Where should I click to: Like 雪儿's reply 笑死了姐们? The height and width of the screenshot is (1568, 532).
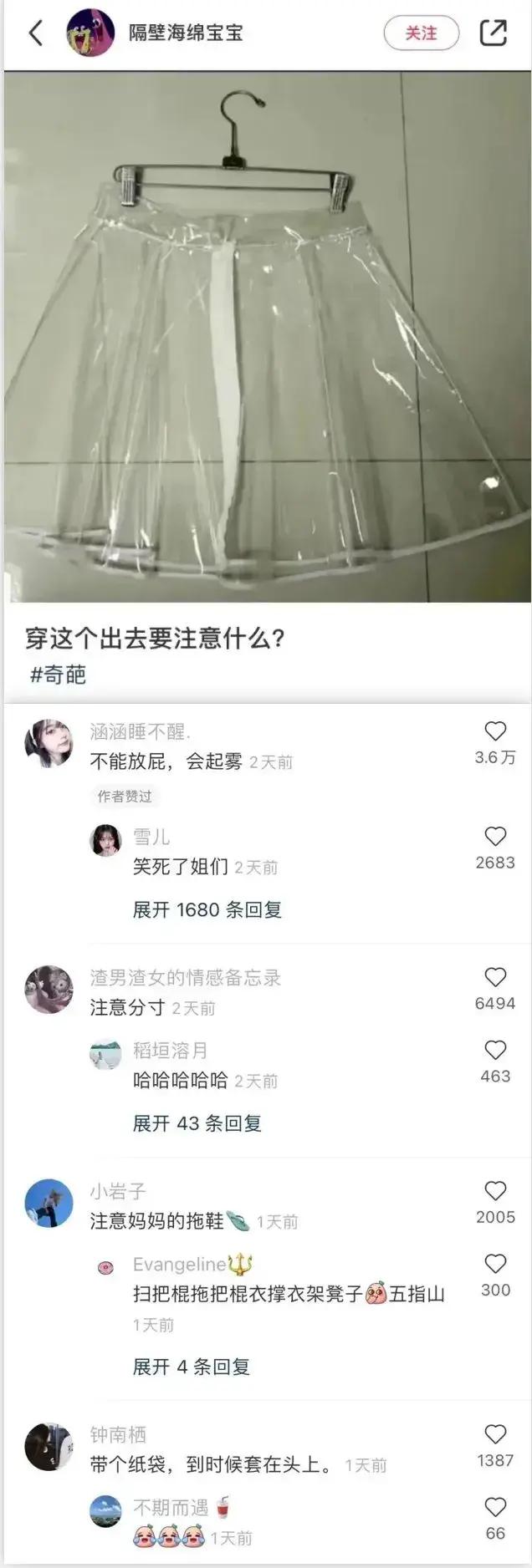pos(495,837)
